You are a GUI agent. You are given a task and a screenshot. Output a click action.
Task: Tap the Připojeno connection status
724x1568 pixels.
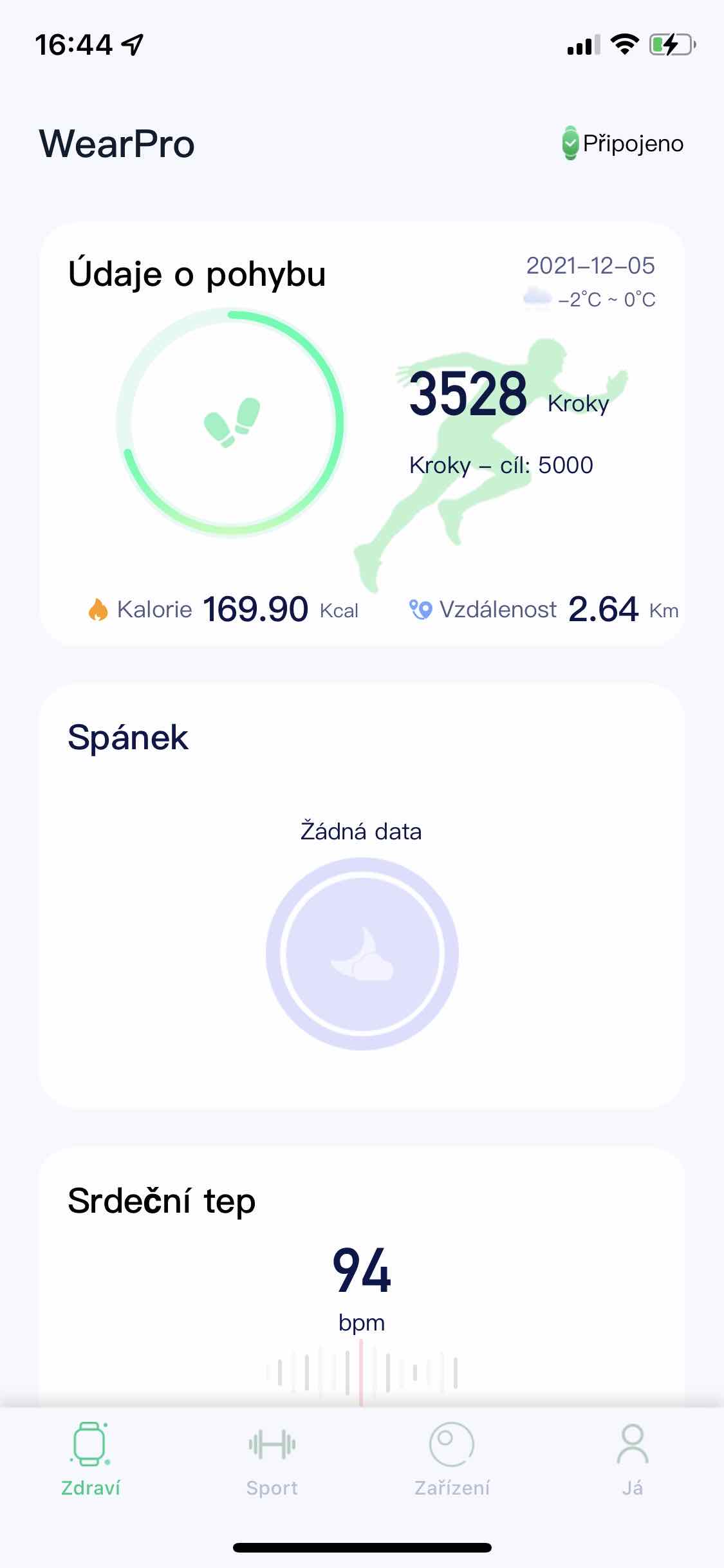point(623,144)
